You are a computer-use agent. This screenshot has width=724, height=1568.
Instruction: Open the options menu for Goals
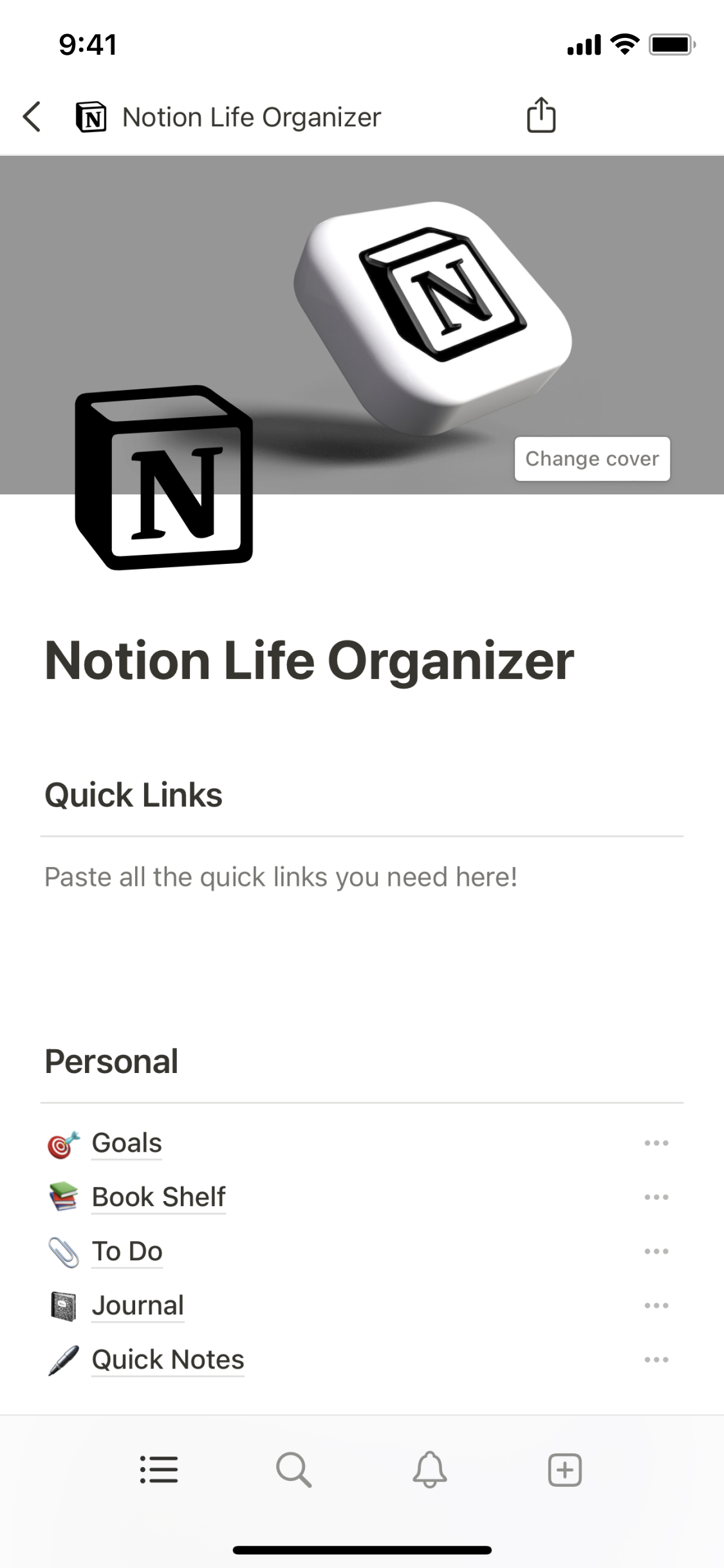(656, 1143)
